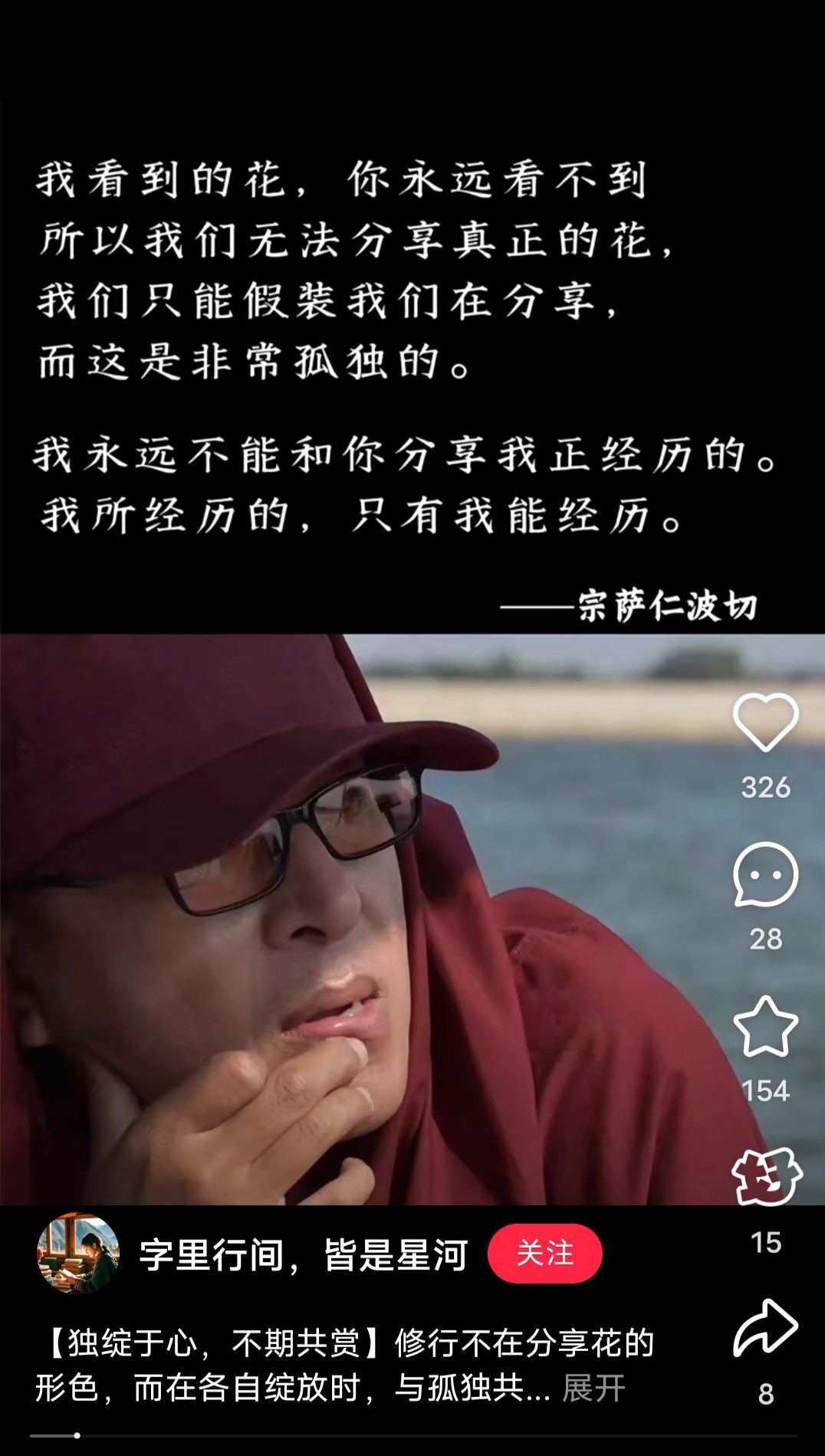
Task: Follow the author with the 关注 button
Action: [x=545, y=1254]
